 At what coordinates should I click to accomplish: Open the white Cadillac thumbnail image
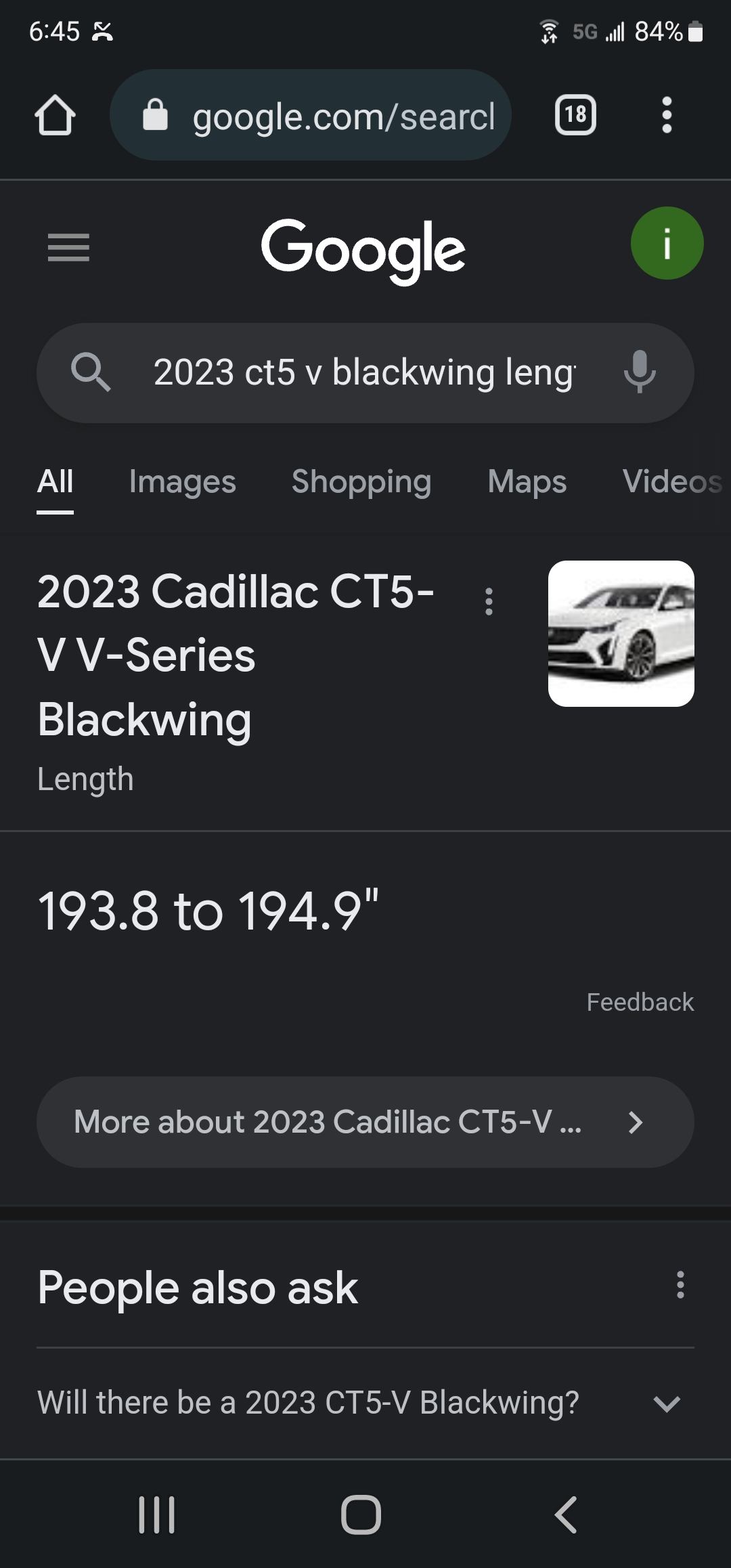click(621, 634)
